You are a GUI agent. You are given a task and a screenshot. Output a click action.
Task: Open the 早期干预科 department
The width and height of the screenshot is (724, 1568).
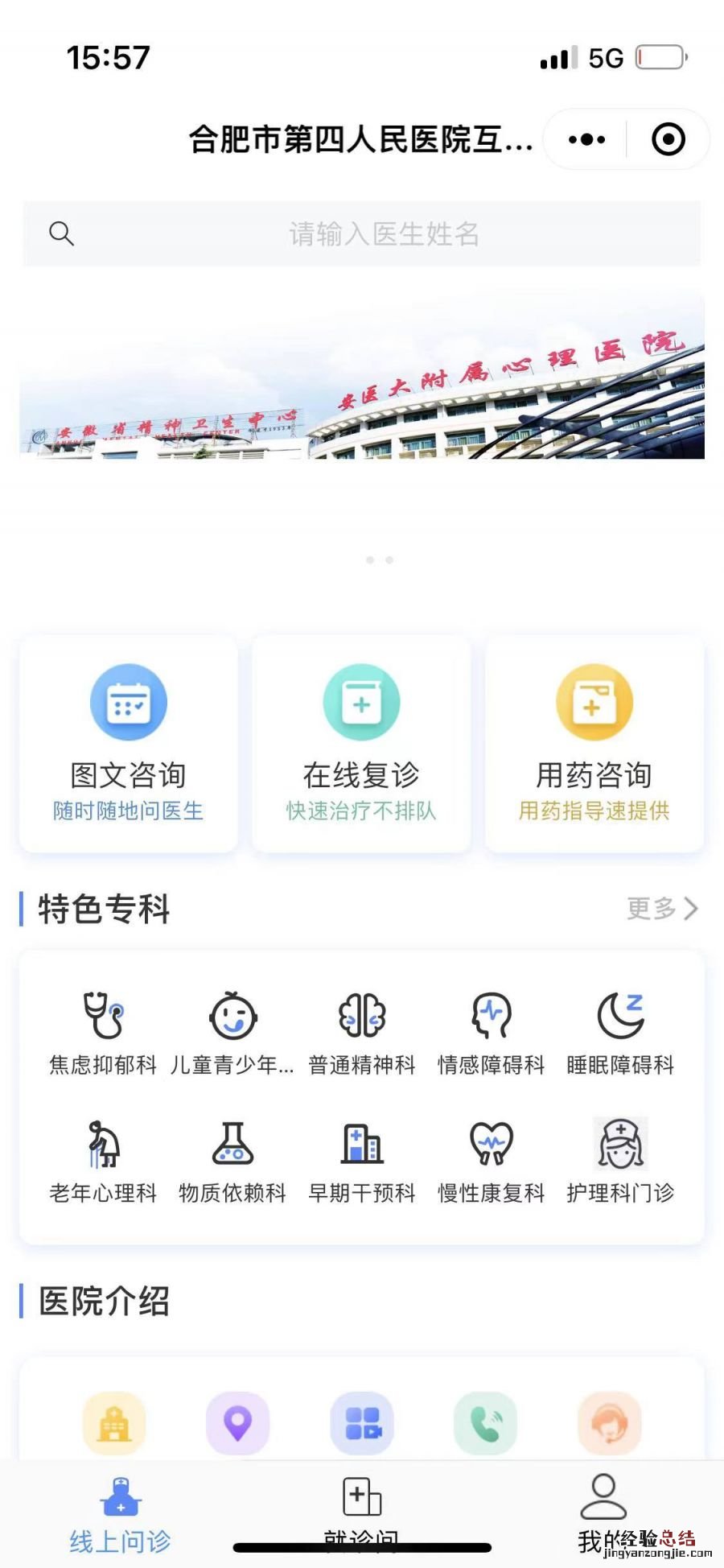pos(362,1161)
